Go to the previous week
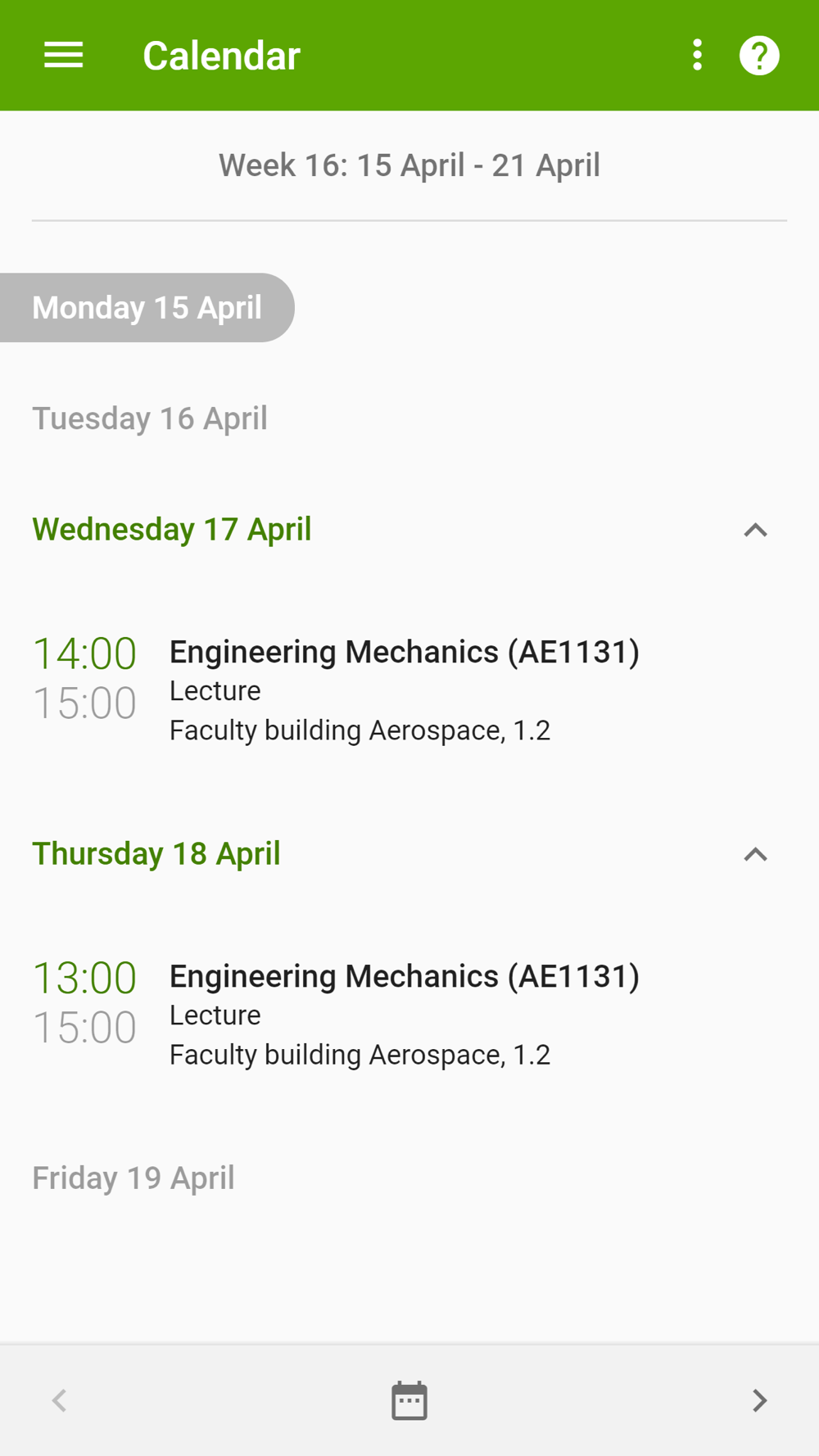Viewport: 819px width, 1456px height. pos(60,1400)
